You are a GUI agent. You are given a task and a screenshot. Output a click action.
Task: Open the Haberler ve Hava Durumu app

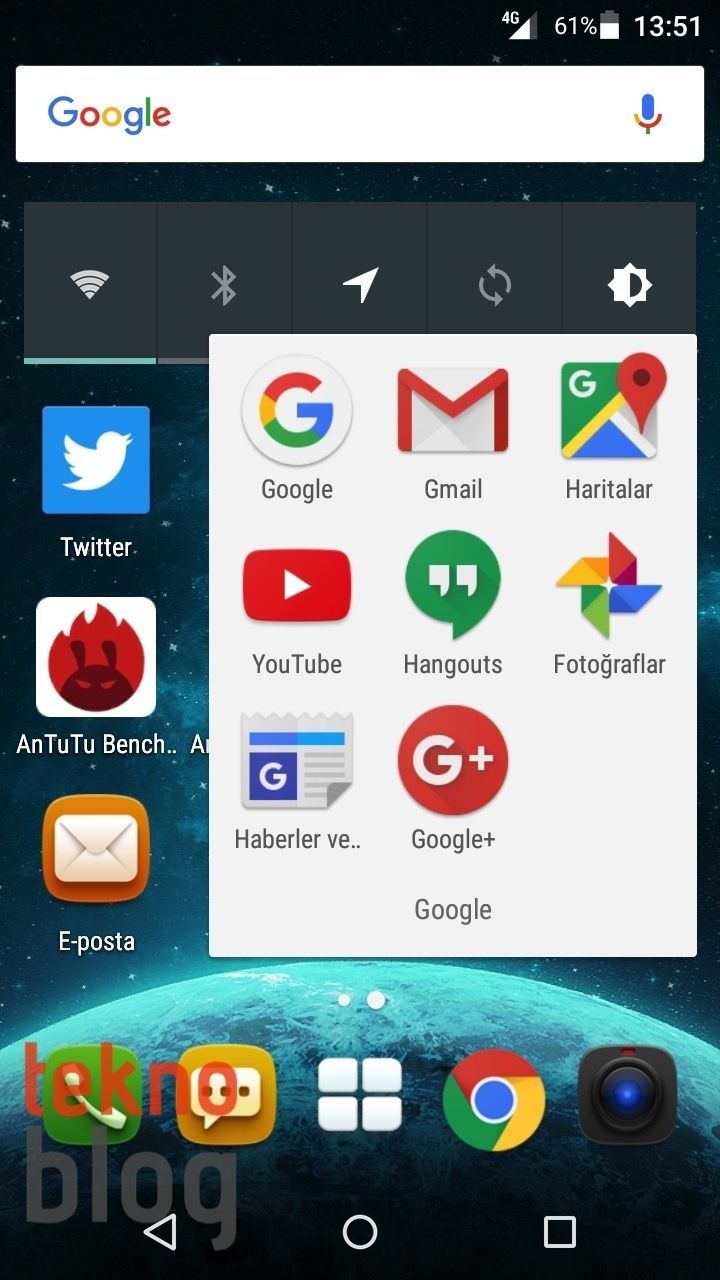click(x=296, y=760)
